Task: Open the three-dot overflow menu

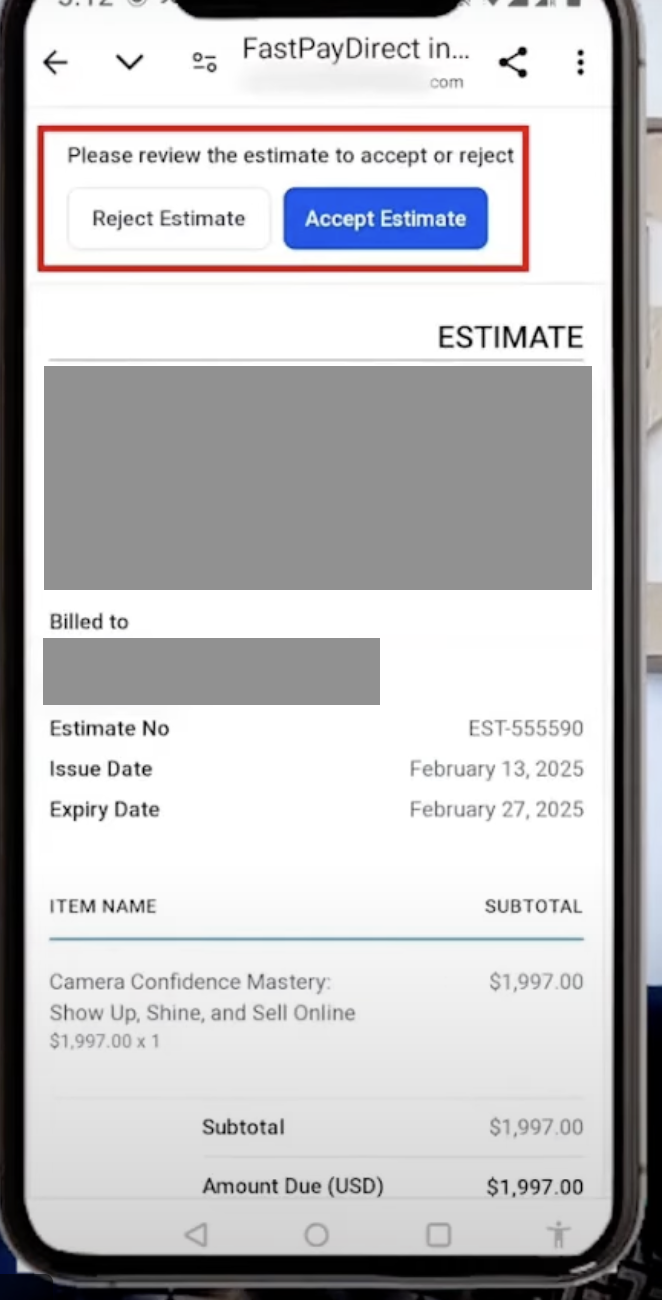Action: pyautogui.click(x=580, y=63)
